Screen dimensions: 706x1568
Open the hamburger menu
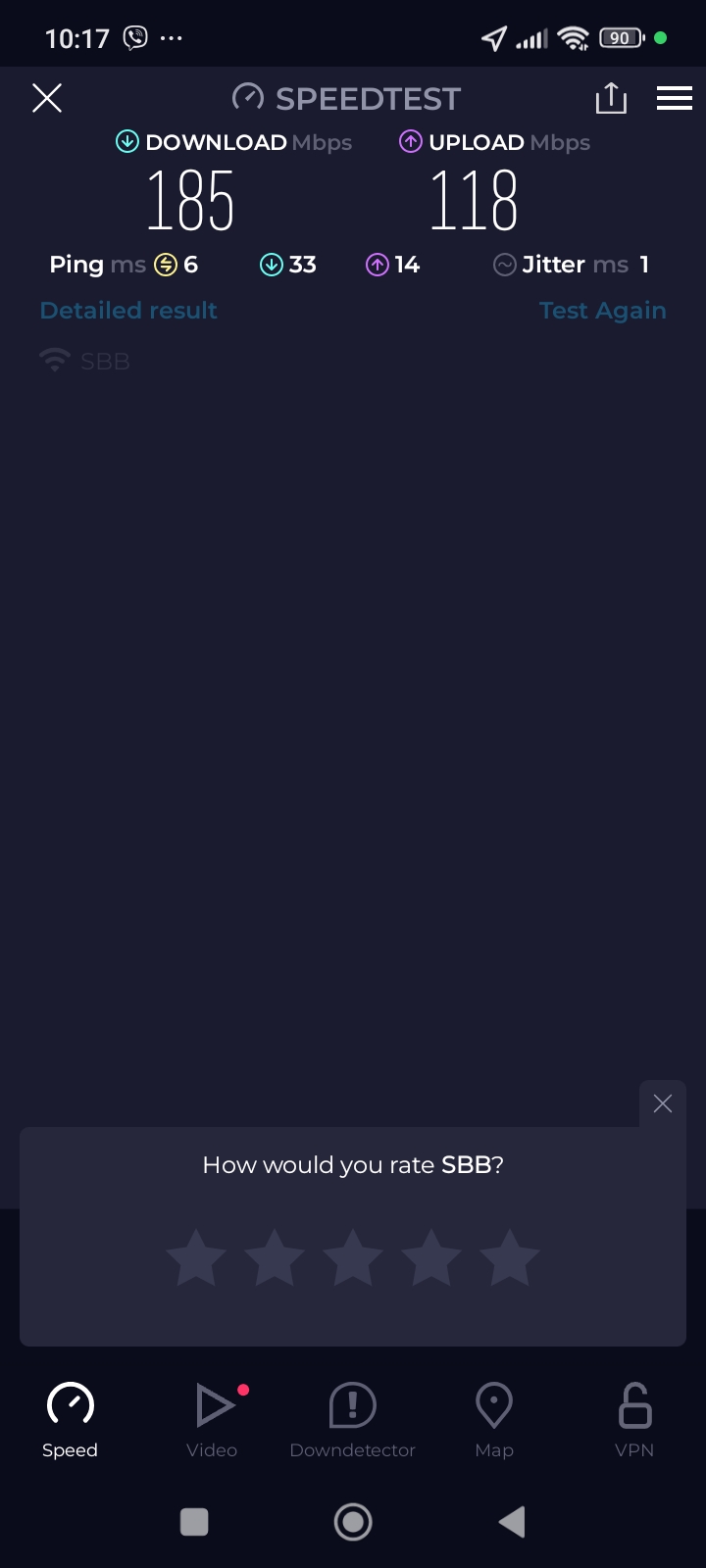coord(674,98)
